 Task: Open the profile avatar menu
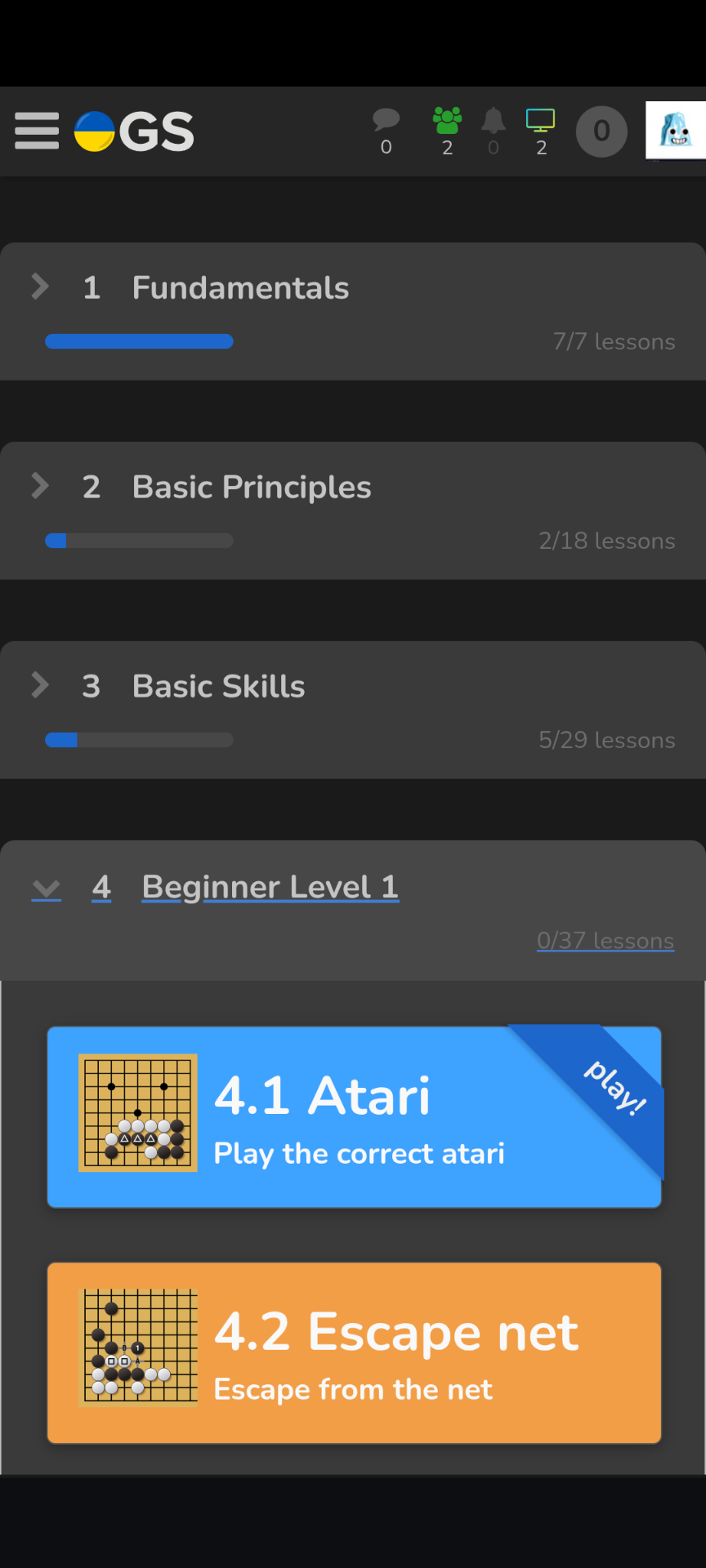pos(675,131)
